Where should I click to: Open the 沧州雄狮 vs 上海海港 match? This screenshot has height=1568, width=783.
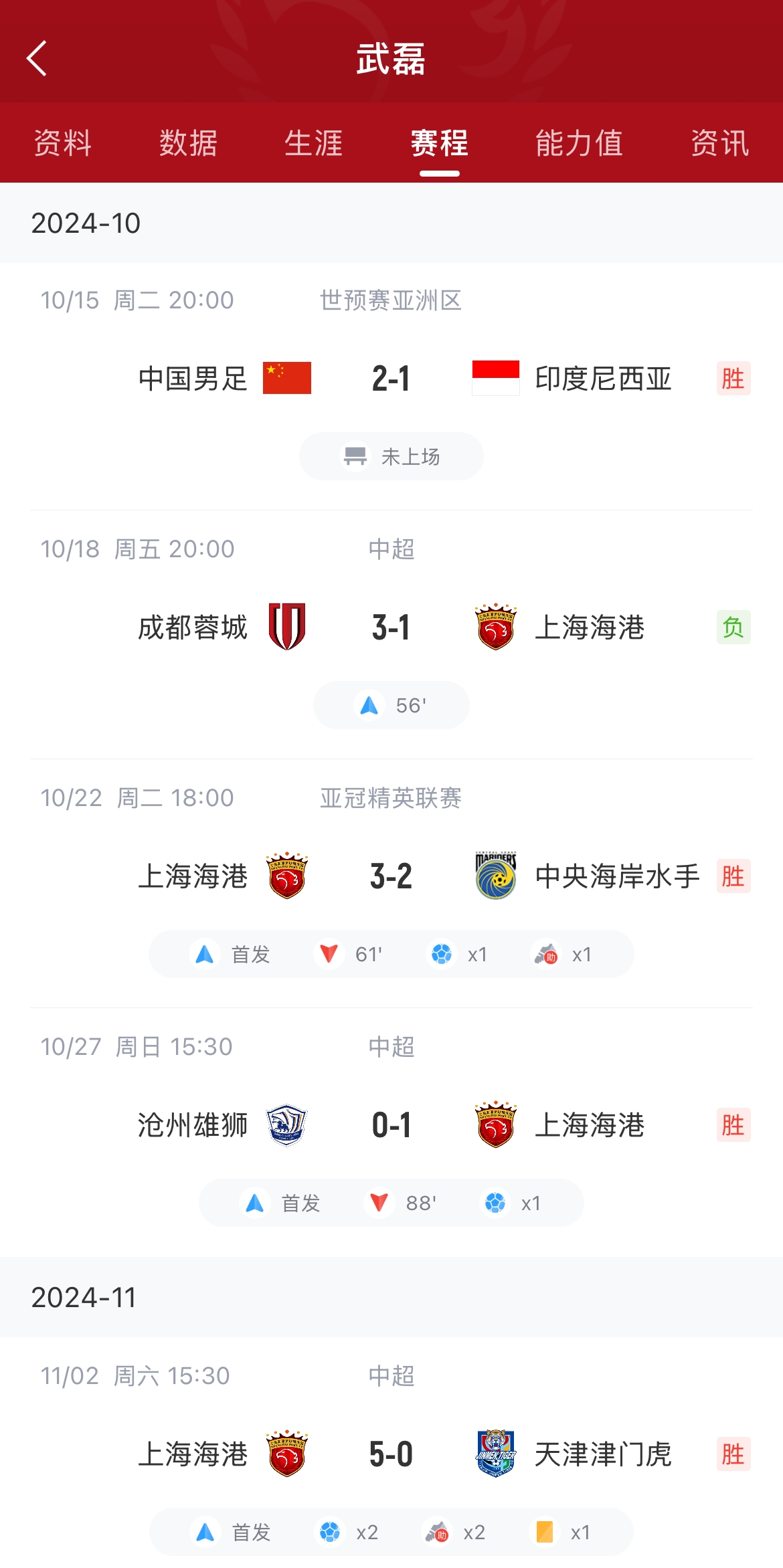point(391,1125)
